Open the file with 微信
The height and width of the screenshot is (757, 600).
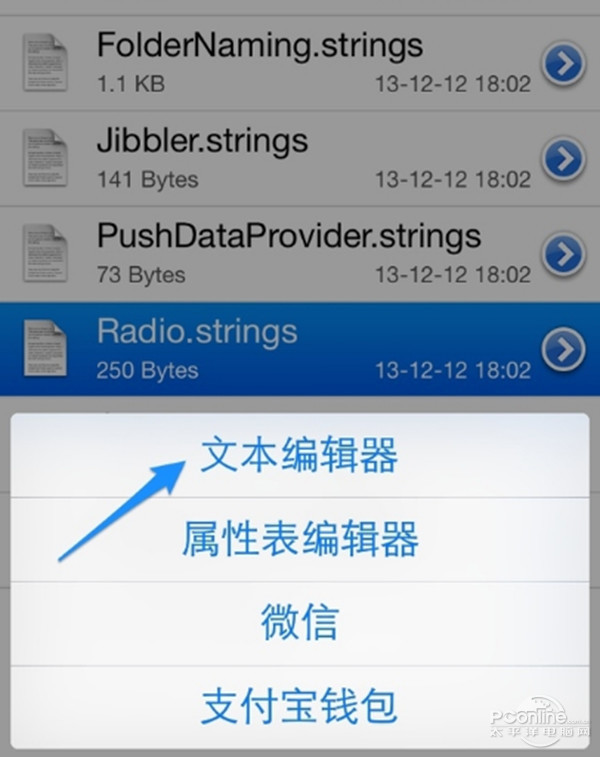click(x=299, y=623)
